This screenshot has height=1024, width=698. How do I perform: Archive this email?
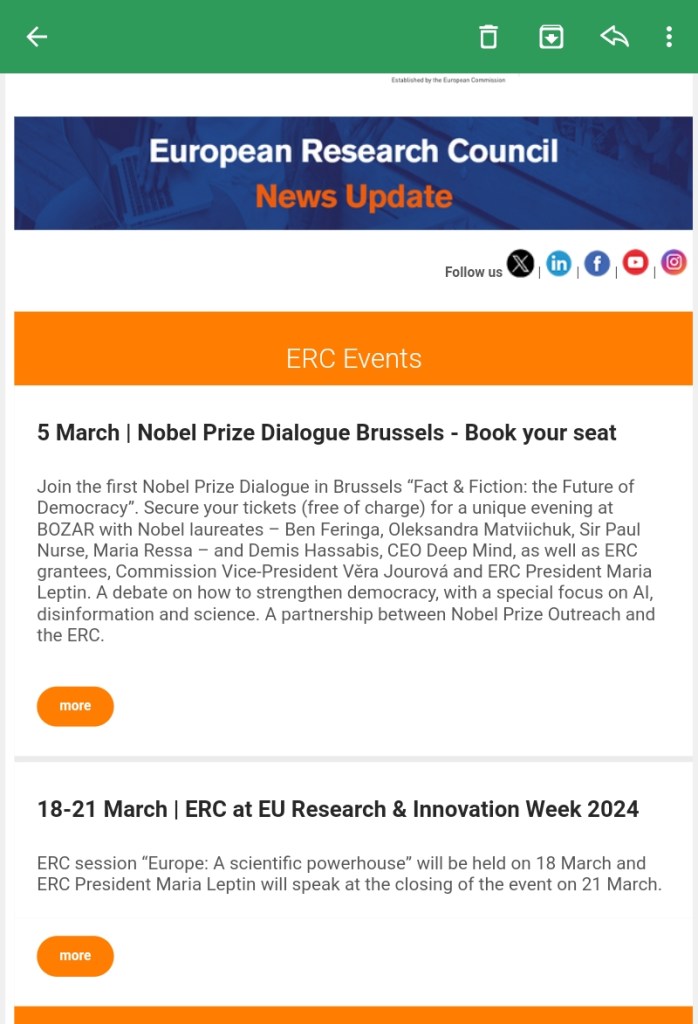point(551,37)
